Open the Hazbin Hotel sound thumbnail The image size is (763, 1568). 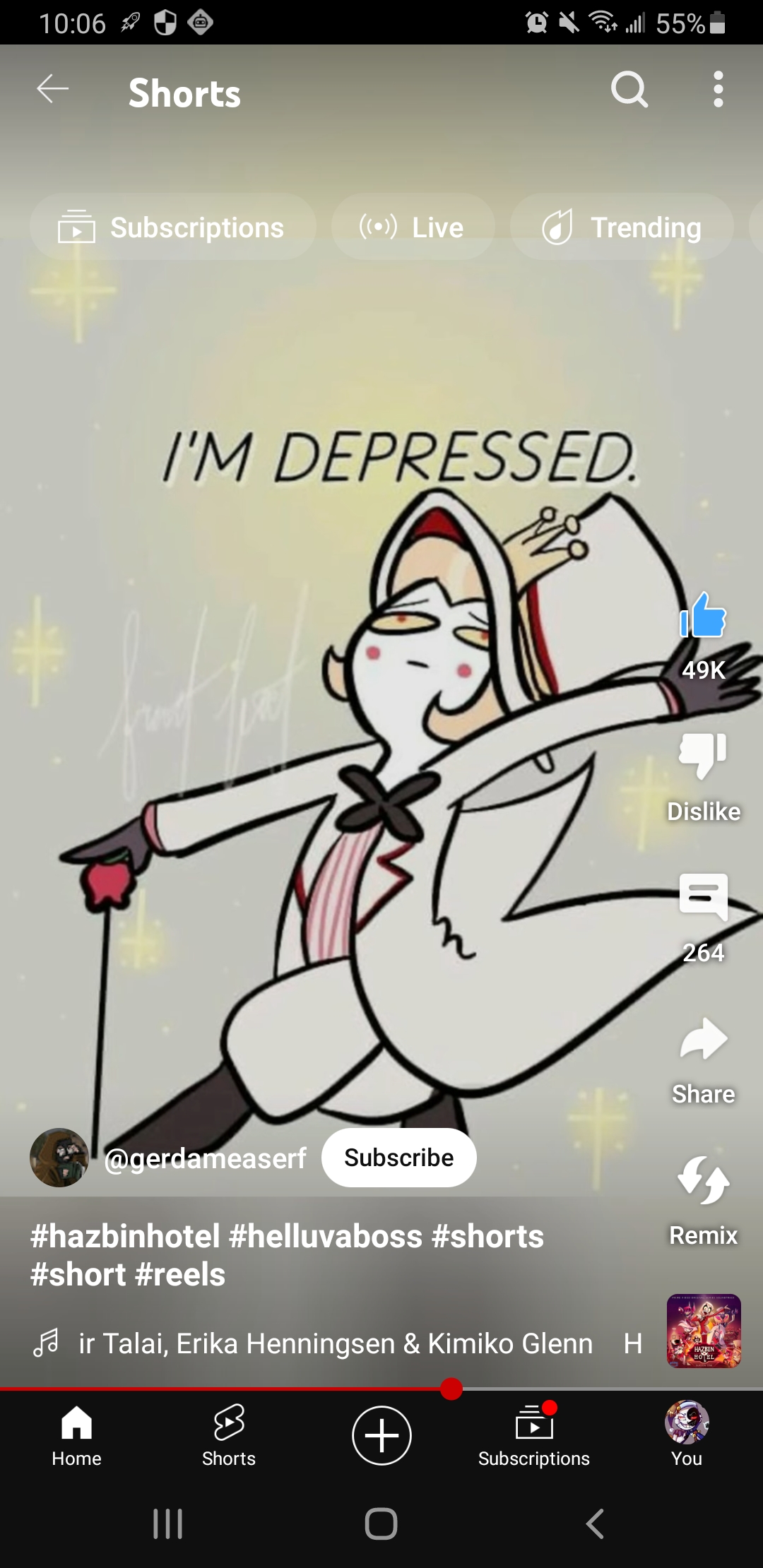coord(704,1331)
